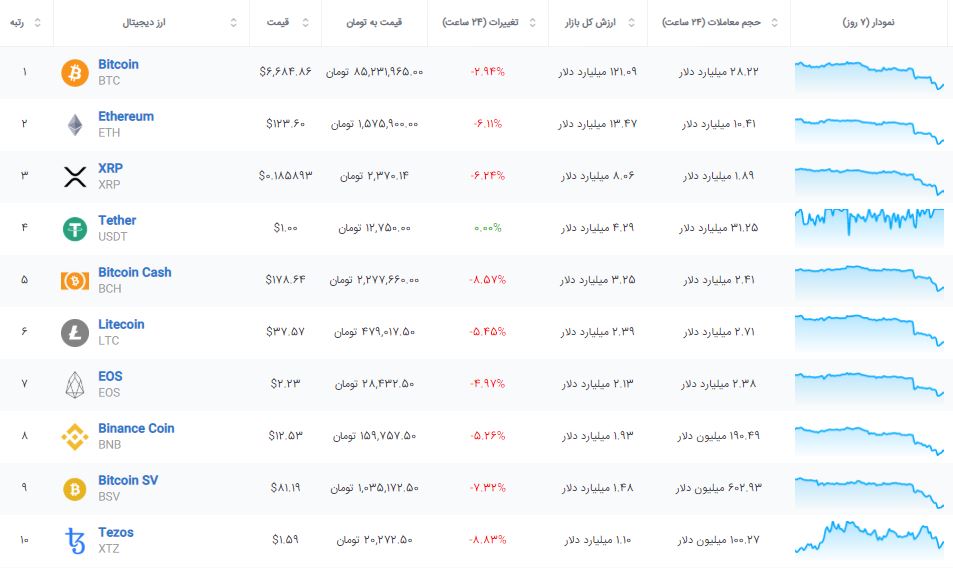Open the XRP coin page
Image resolution: width=953 pixels, height=568 pixels.
coord(110,168)
